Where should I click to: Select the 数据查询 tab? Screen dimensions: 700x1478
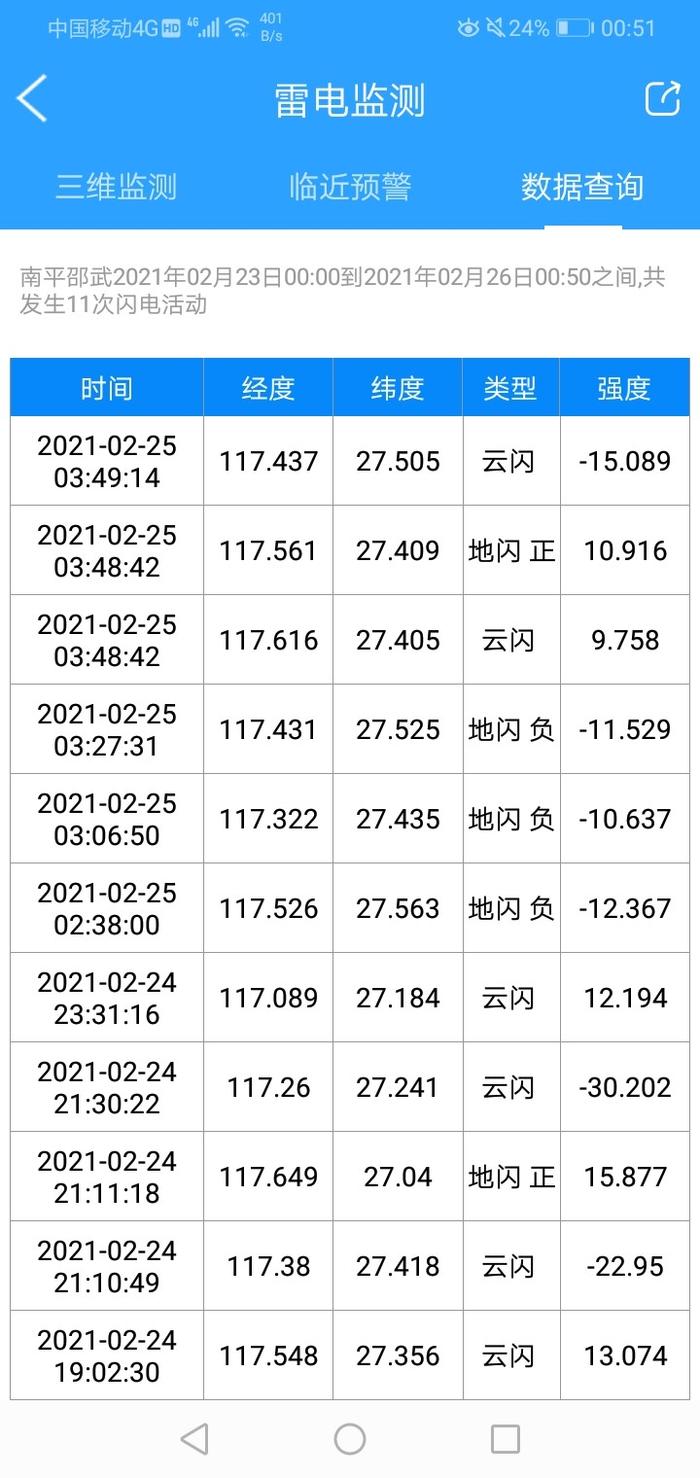pos(582,187)
